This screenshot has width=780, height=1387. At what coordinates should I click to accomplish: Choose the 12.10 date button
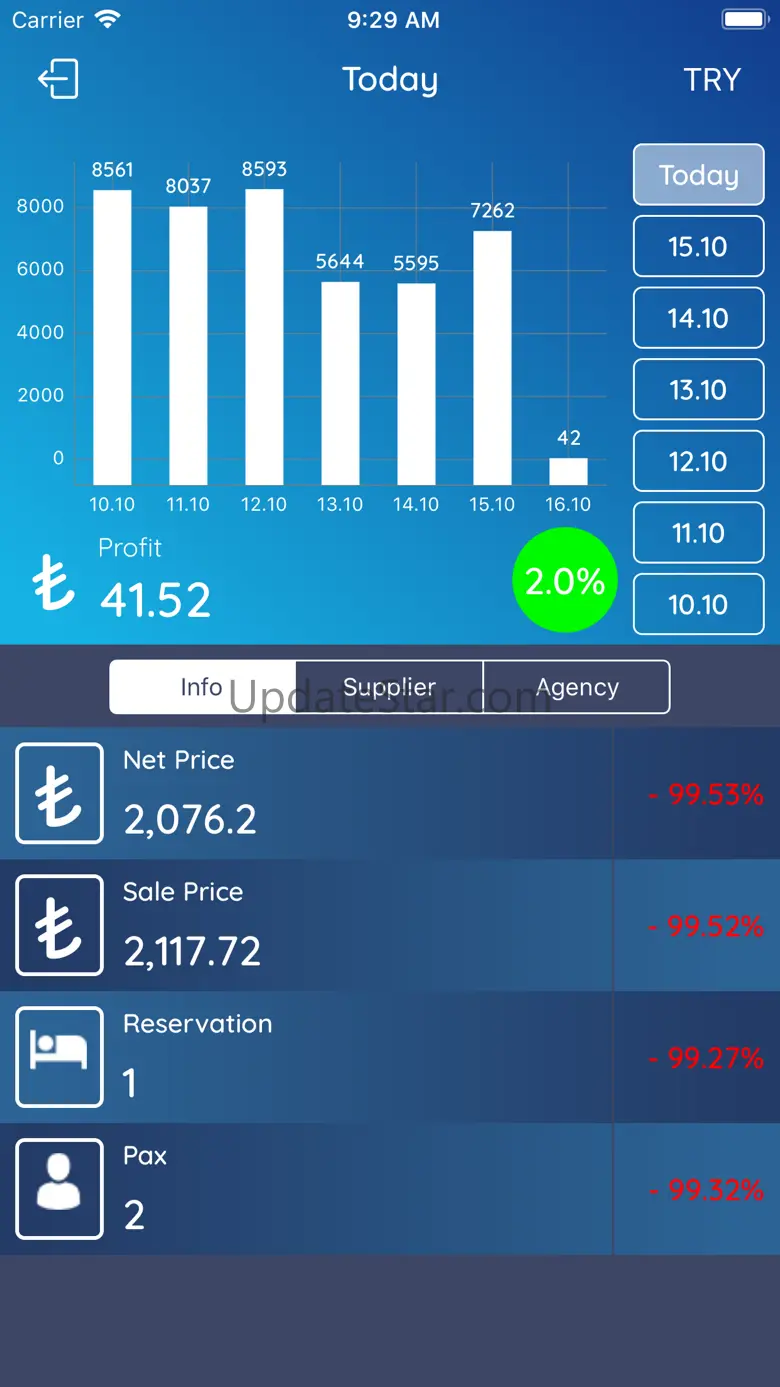tap(698, 462)
